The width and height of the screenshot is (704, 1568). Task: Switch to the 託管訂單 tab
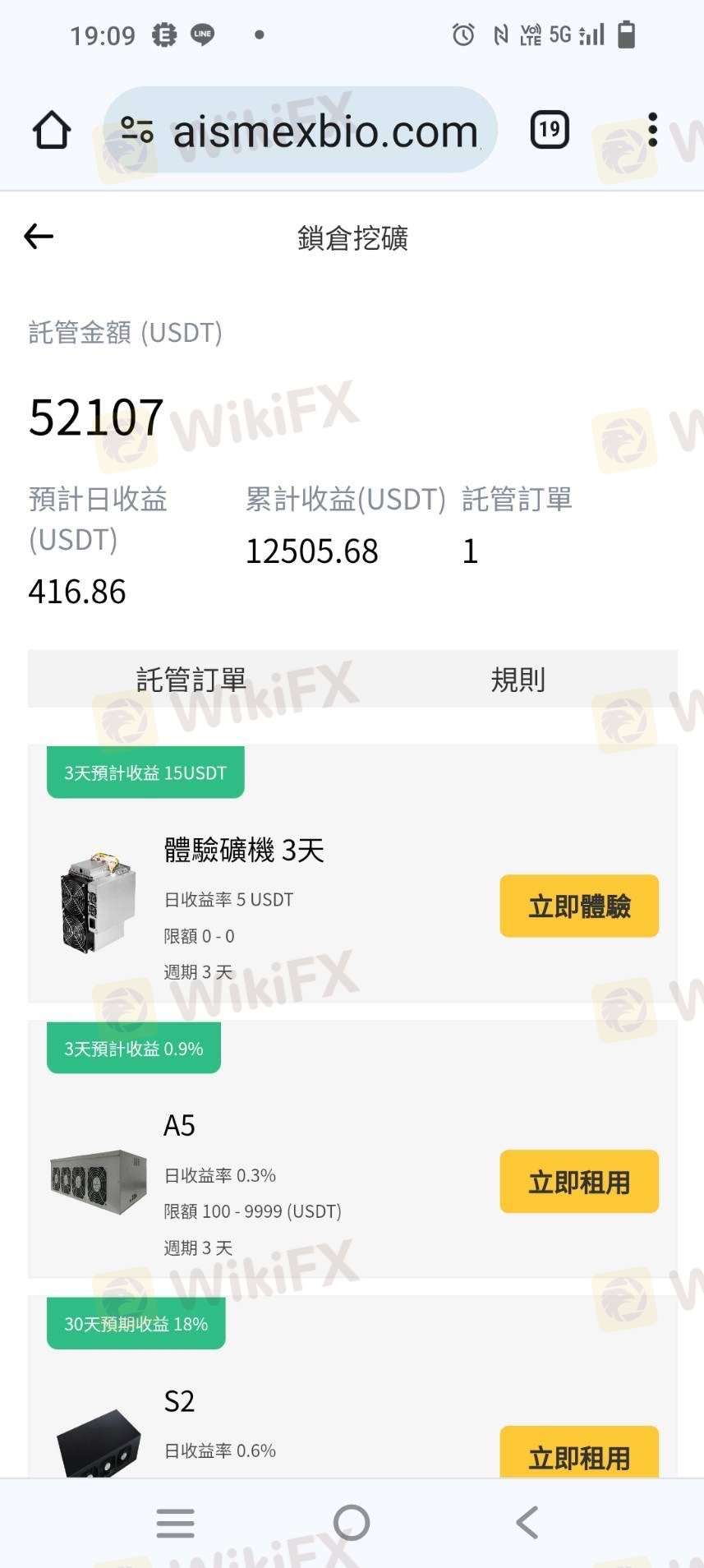point(191,680)
